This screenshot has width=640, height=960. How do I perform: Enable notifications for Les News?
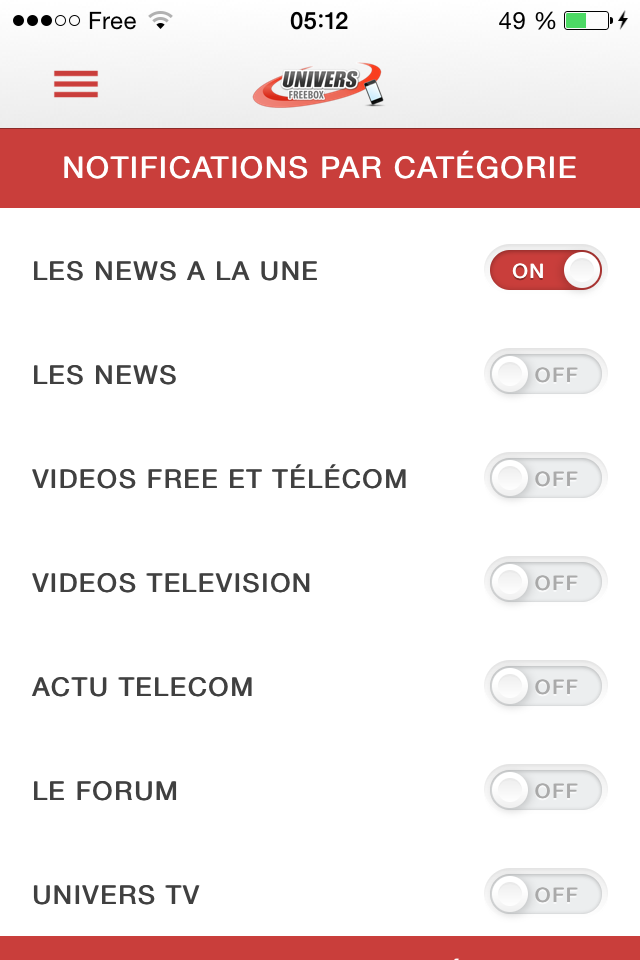click(x=546, y=375)
